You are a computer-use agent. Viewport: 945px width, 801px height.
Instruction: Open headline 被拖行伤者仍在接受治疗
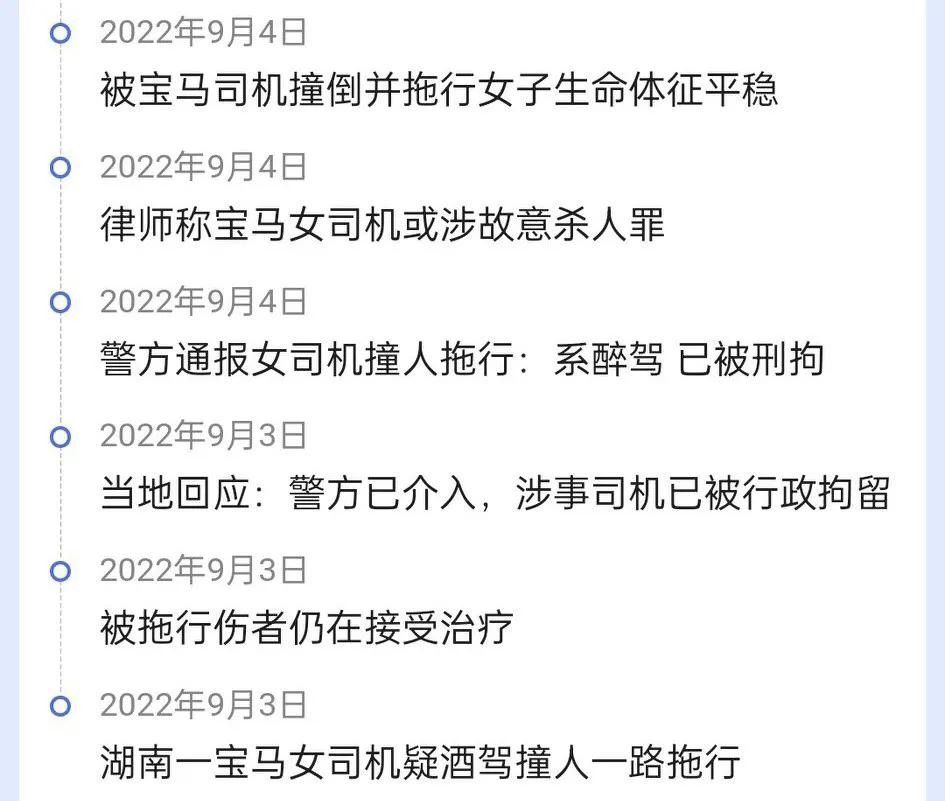(x=306, y=628)
